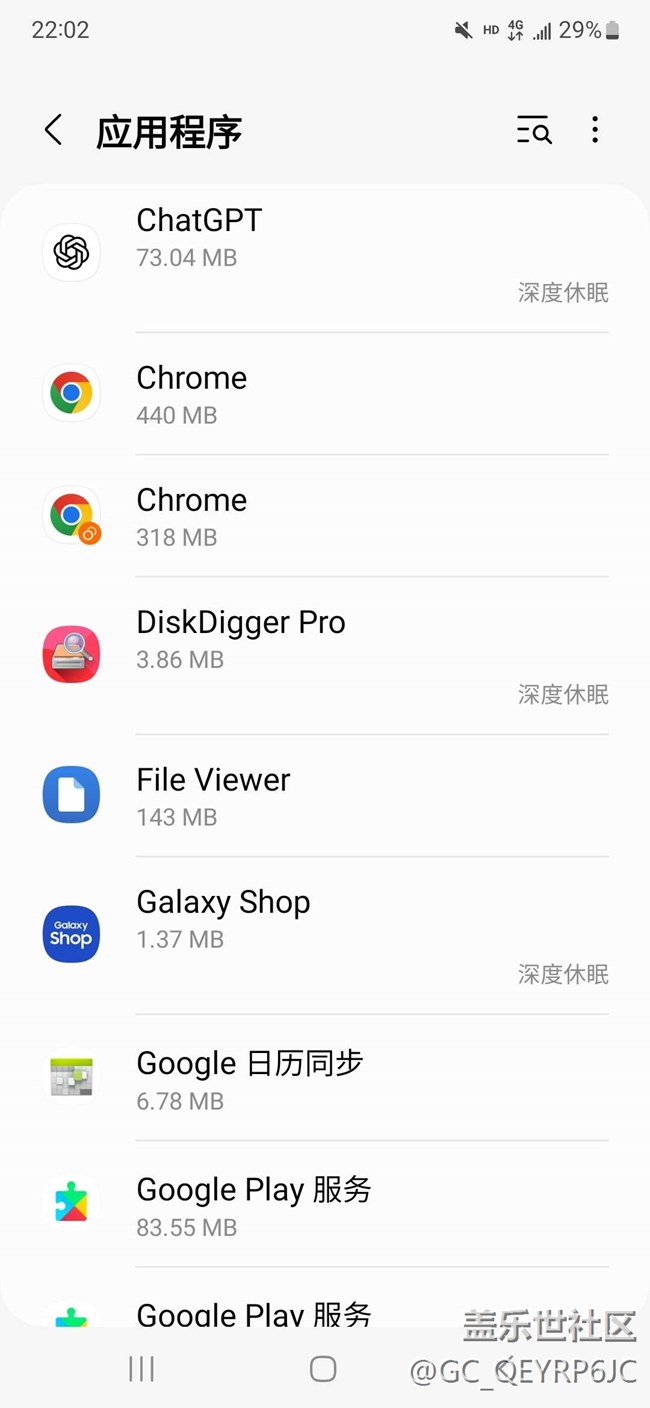This screenshot has width=650, height=1408.
Task: Open the filter and search apps icon
Action: pyautogui.click(x=534, y=130)
